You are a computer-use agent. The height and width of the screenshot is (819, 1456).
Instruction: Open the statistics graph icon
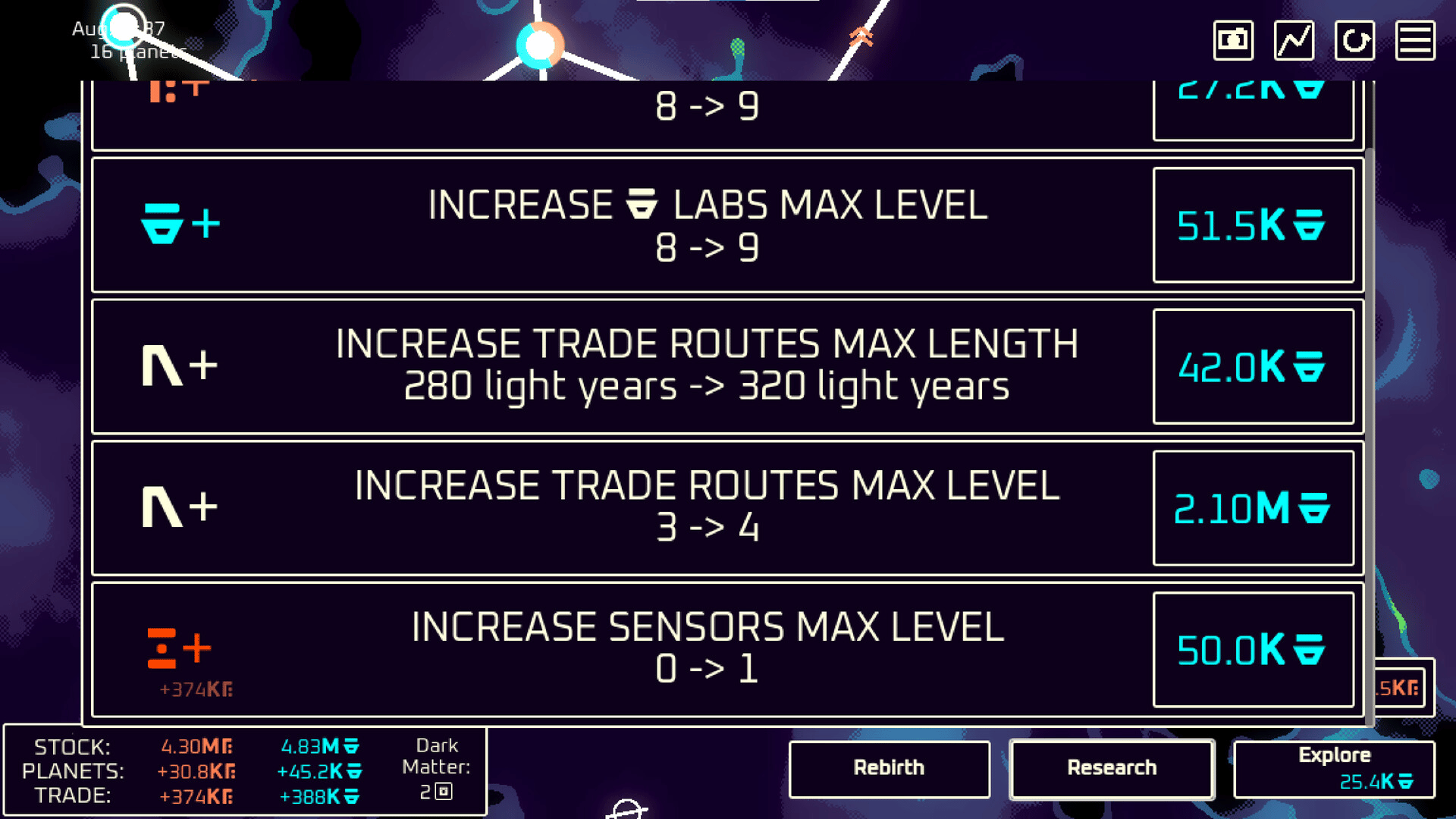coord(1294,40)
